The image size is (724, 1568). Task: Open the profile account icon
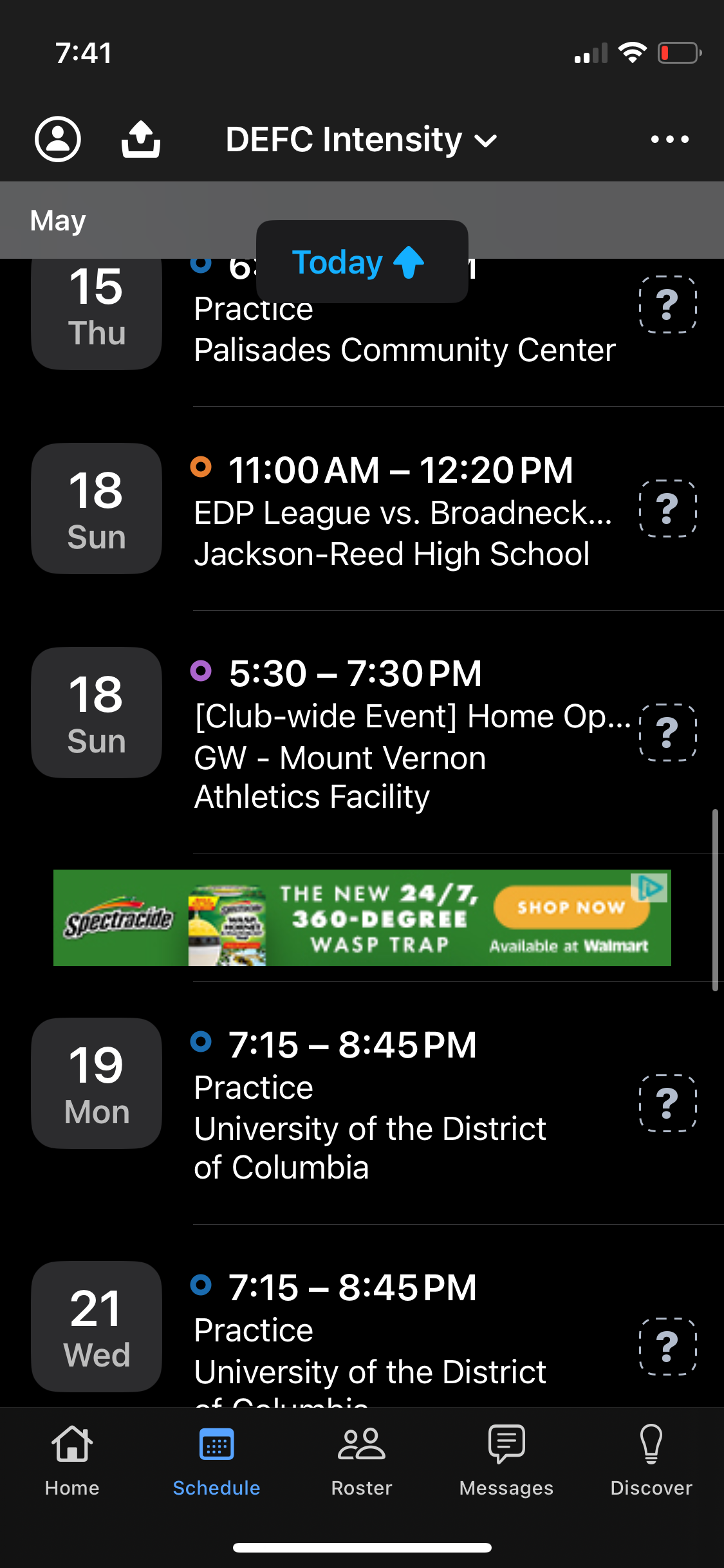[58, 139]
